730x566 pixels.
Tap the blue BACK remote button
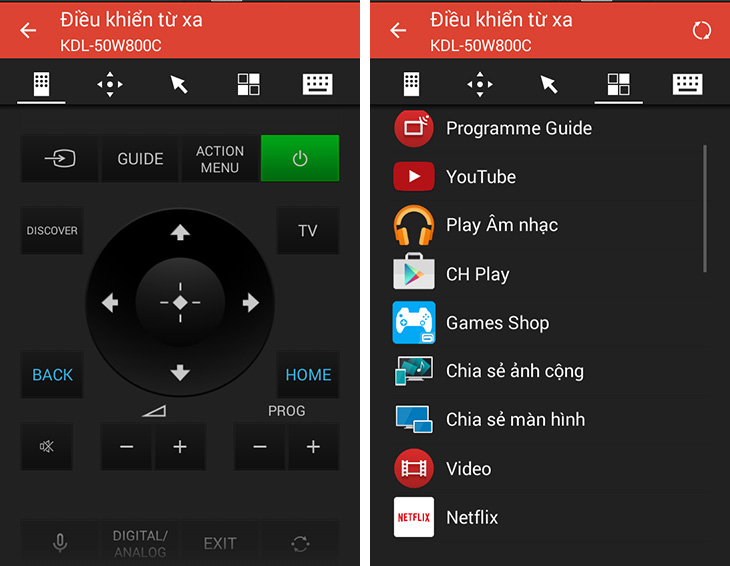[x=52, y=375]
